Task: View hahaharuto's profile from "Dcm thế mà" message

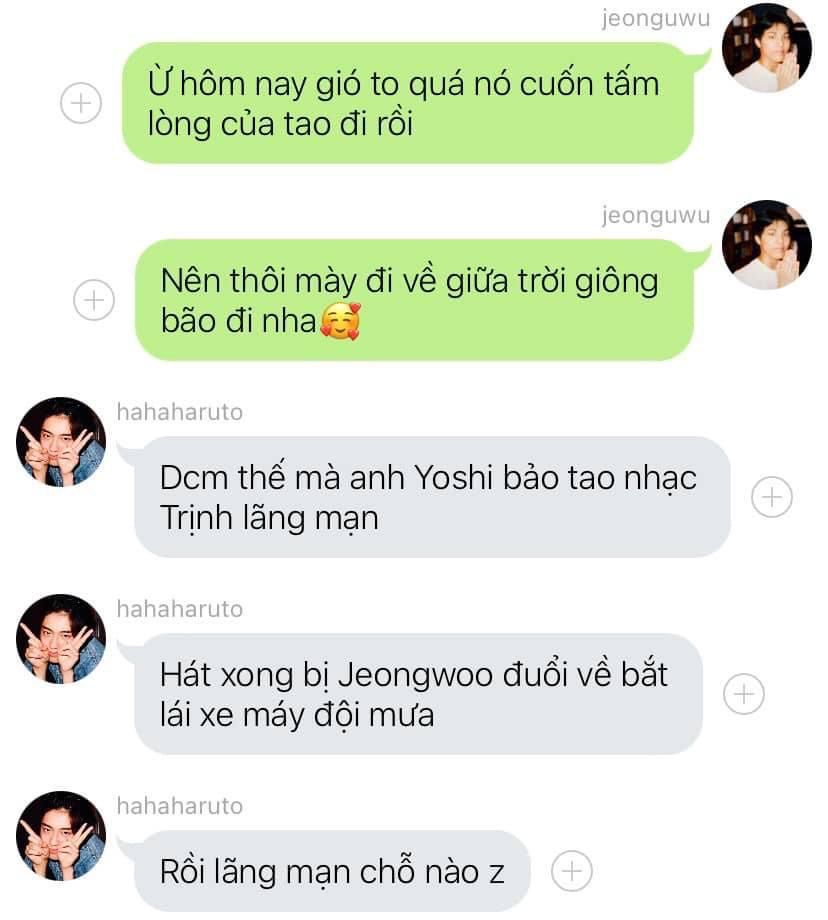Action: [x=61, y=442]
